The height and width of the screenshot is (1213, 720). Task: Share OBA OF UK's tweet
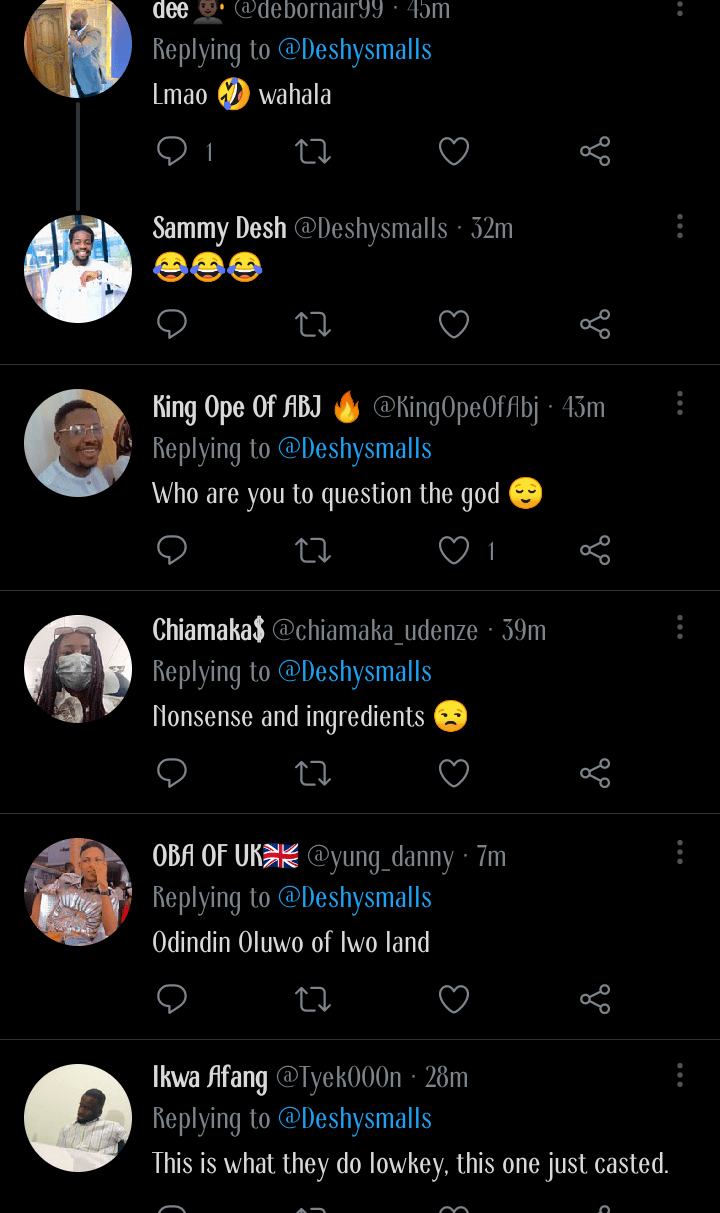[595, 999]
